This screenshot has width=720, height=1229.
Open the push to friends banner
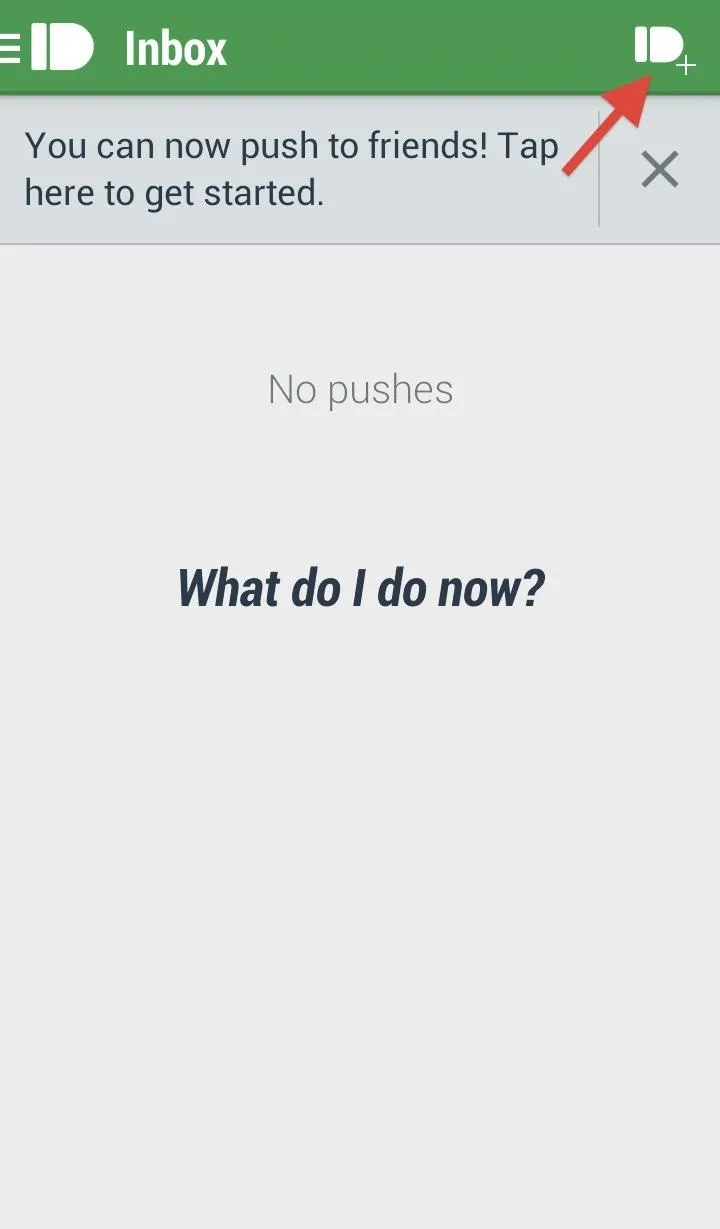(x=299, y=169)
